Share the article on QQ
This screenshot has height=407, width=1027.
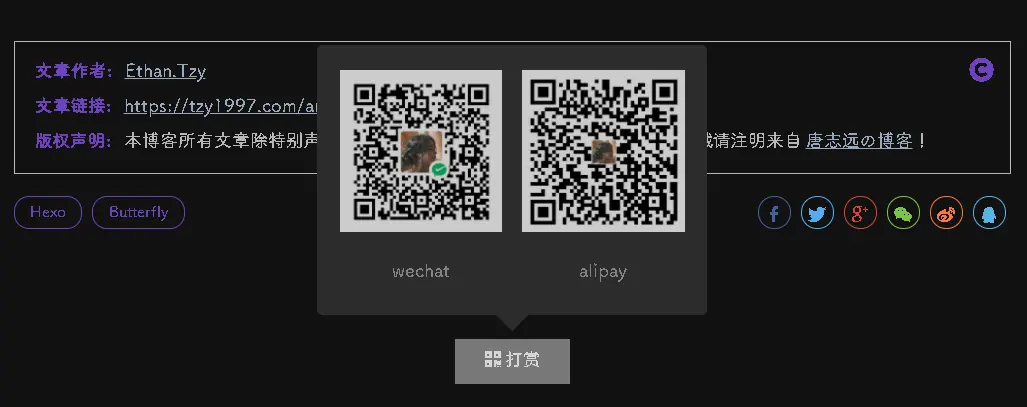click(989, 213)
